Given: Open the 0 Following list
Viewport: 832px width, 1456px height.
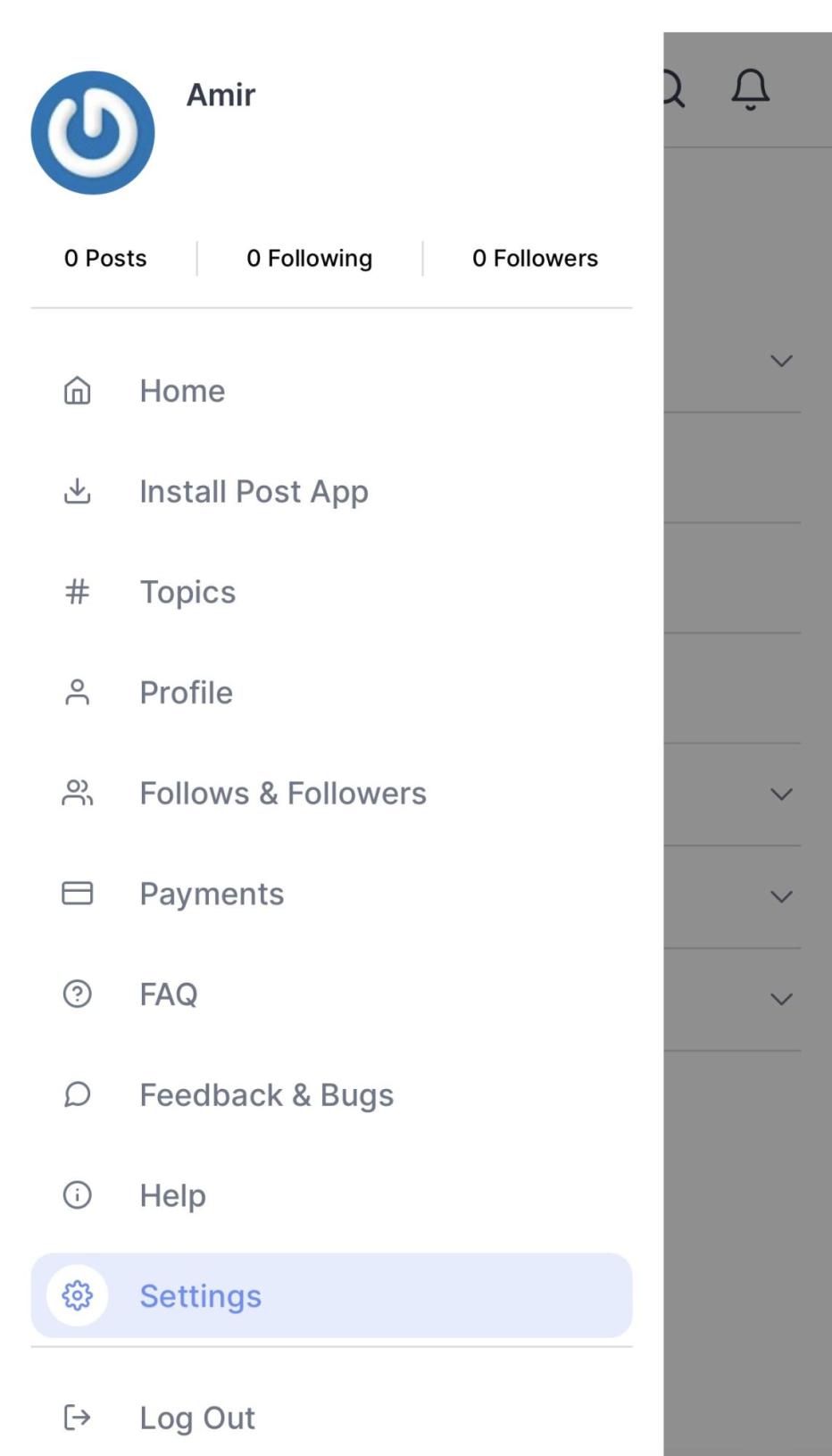Looking at the screenshot, I should point(310,258).
